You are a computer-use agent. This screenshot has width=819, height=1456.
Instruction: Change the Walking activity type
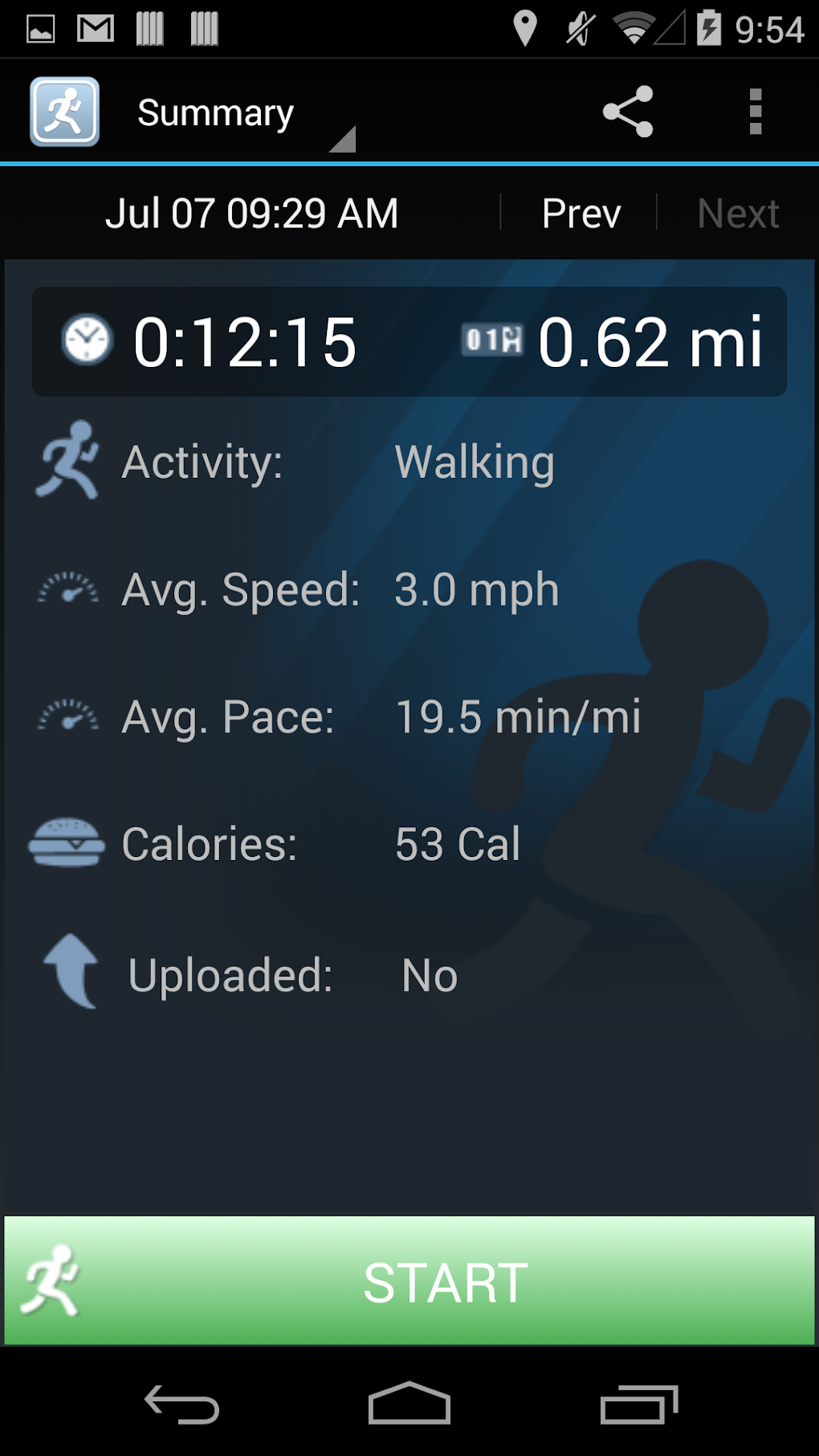point(475,461)
